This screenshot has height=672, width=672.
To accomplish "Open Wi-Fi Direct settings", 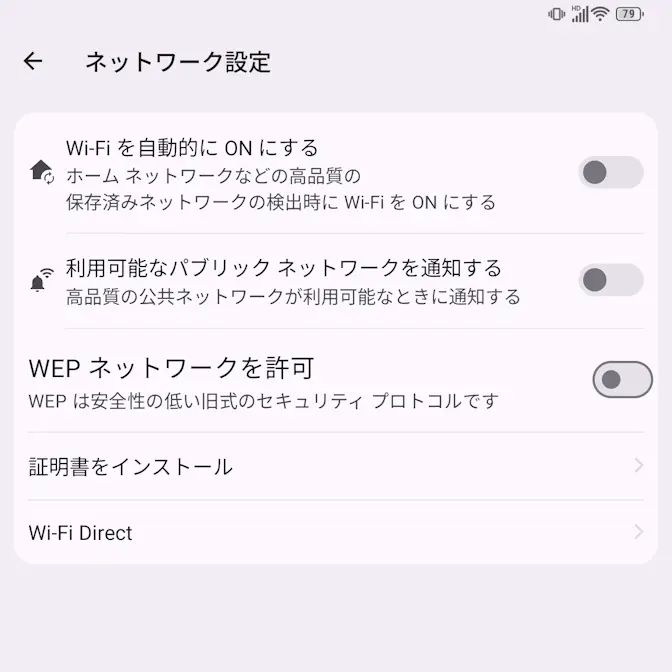I will (335, 533).
